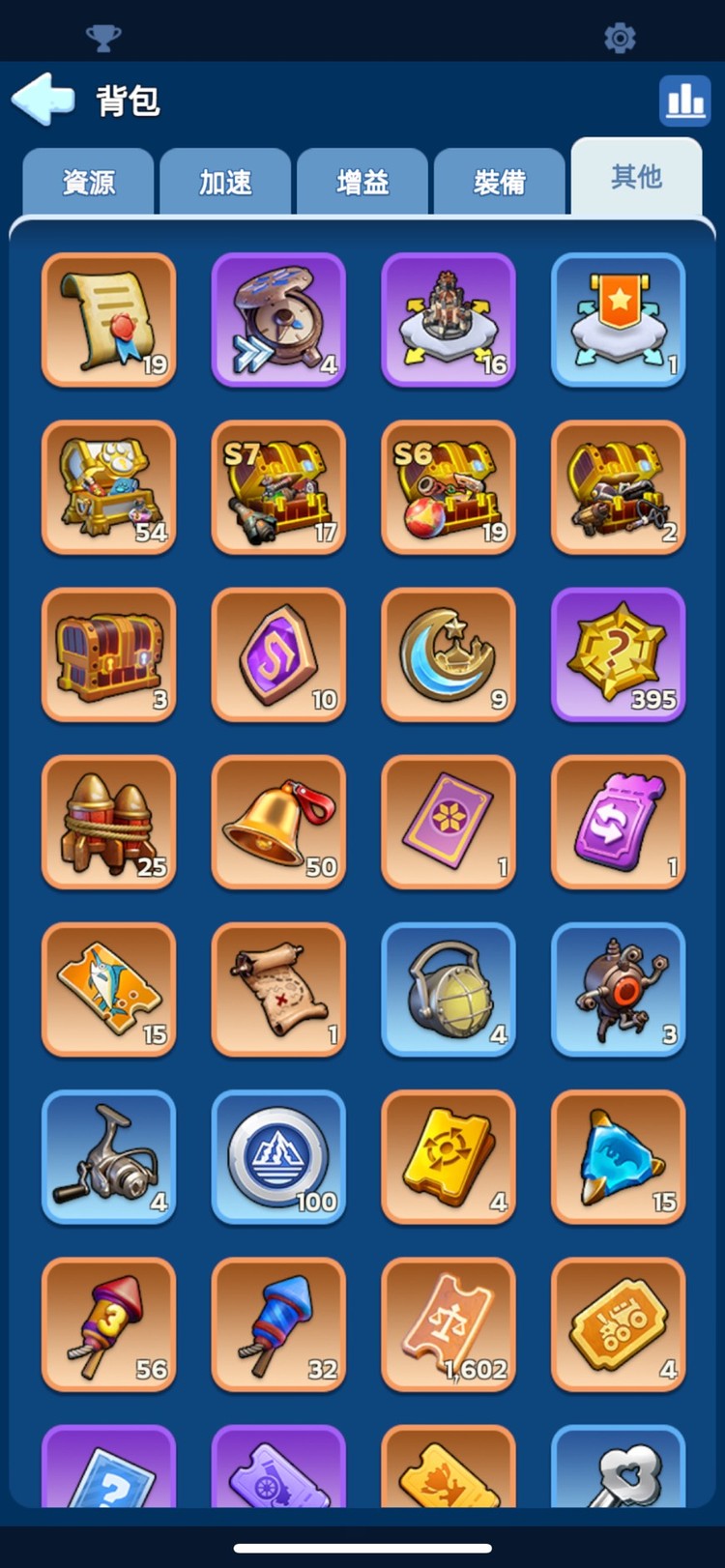Viewport: 725px width, 1568px height.
Task: Select the S7 treasure chest item
Action: pyautogui.click(x=278, y=486)
